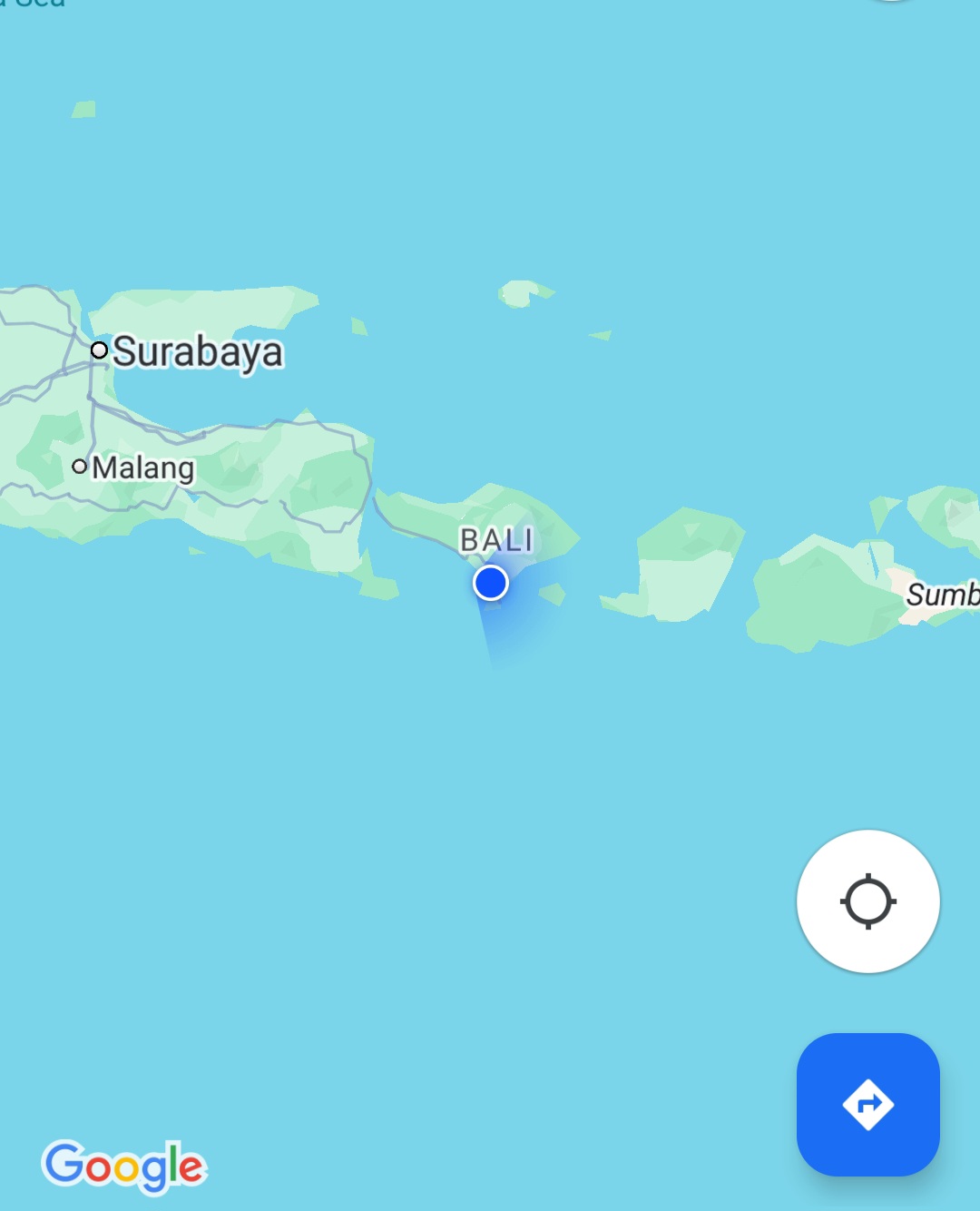Tap the Bali island label
This screenshot has width=980, height=1211.
(x=495, y=540)
